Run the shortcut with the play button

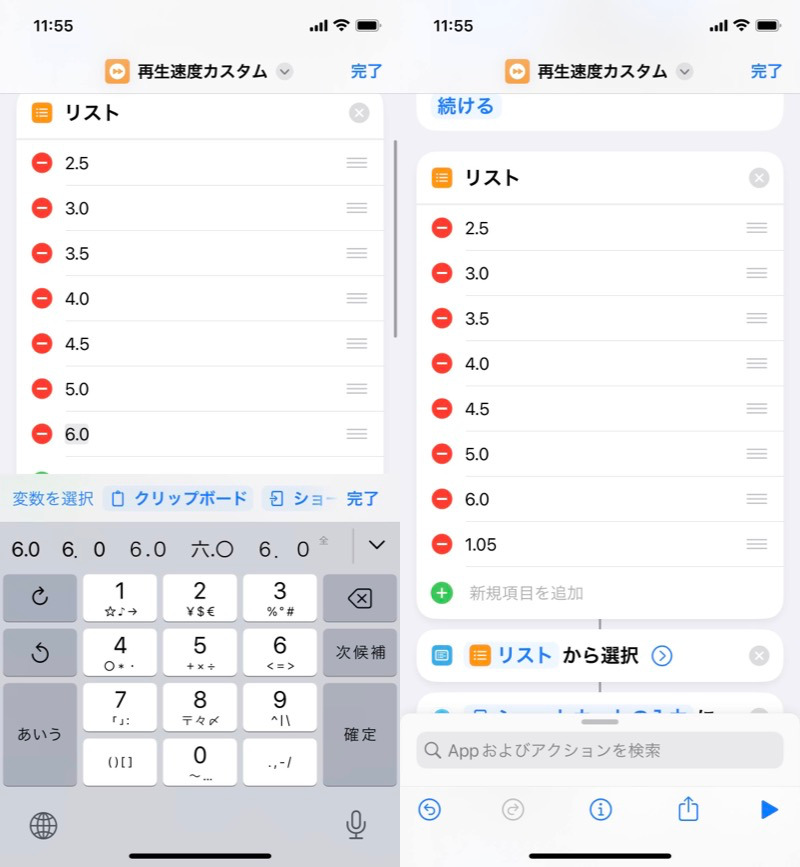point(768,809)
